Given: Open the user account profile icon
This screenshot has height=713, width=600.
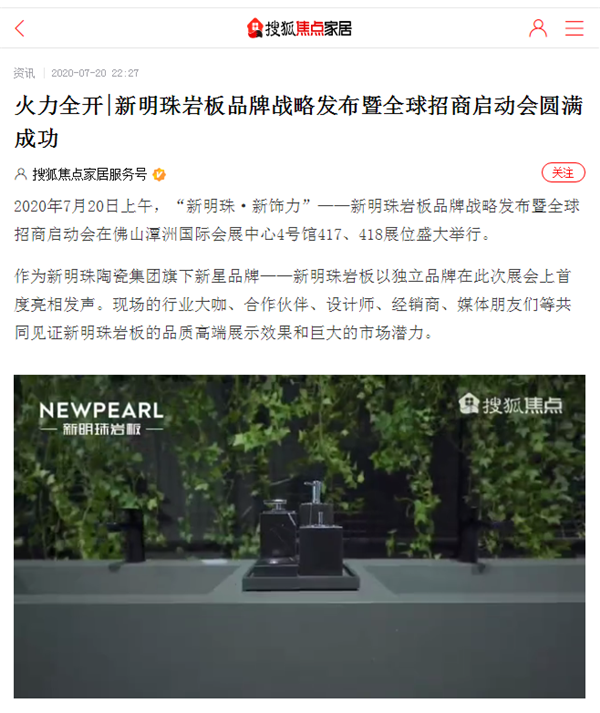Looking at the screenshot, I should tap(538, 28).
